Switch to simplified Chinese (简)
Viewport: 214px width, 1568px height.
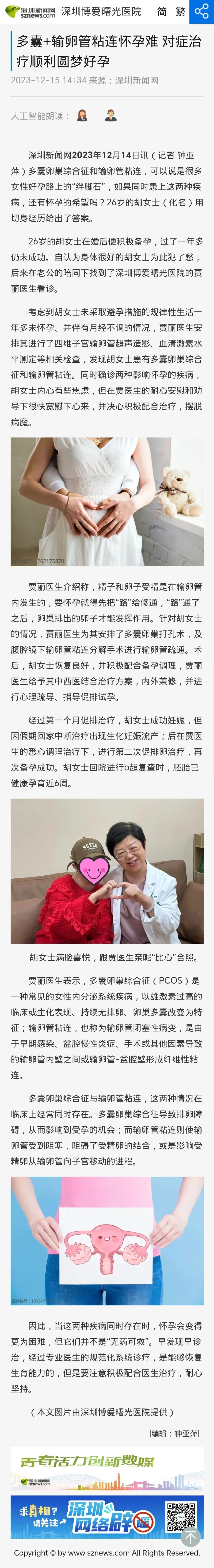click(162, 12)
